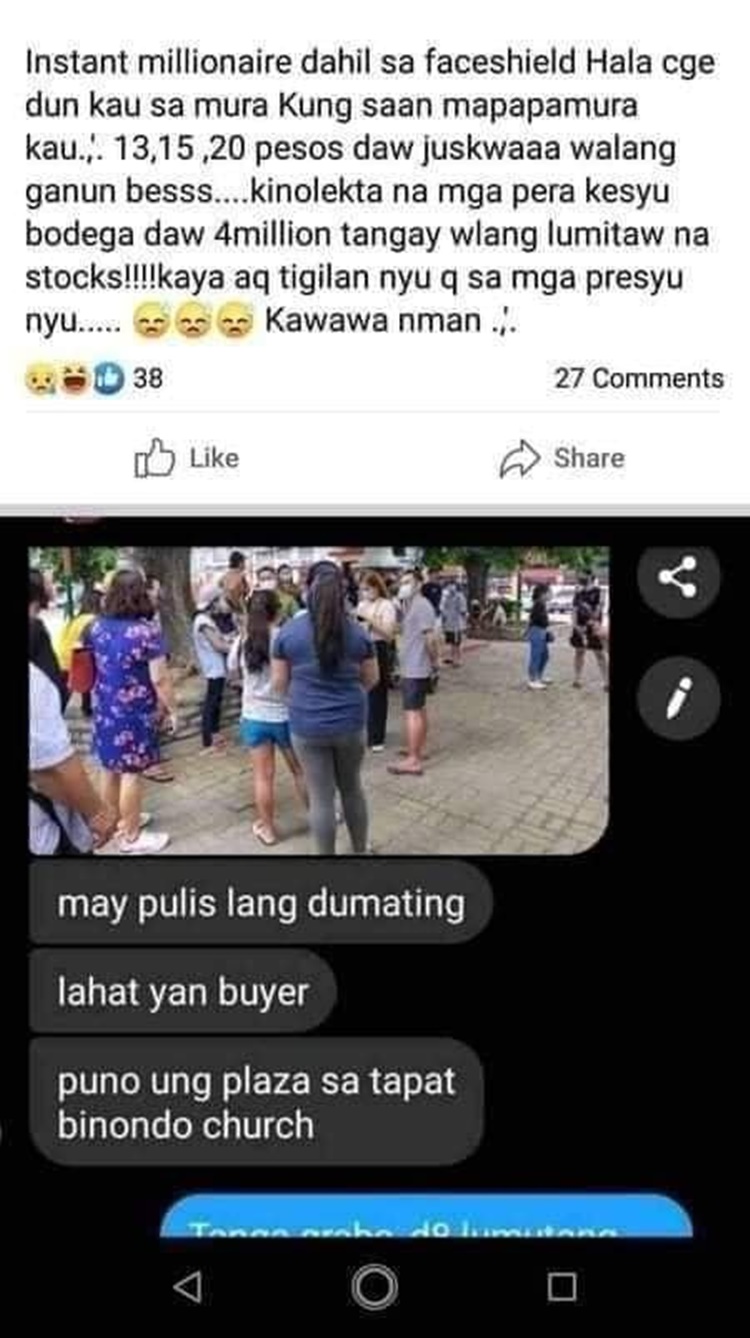
Task: Open the attached chat screenshot image
Action: click(x=318, y=700)
